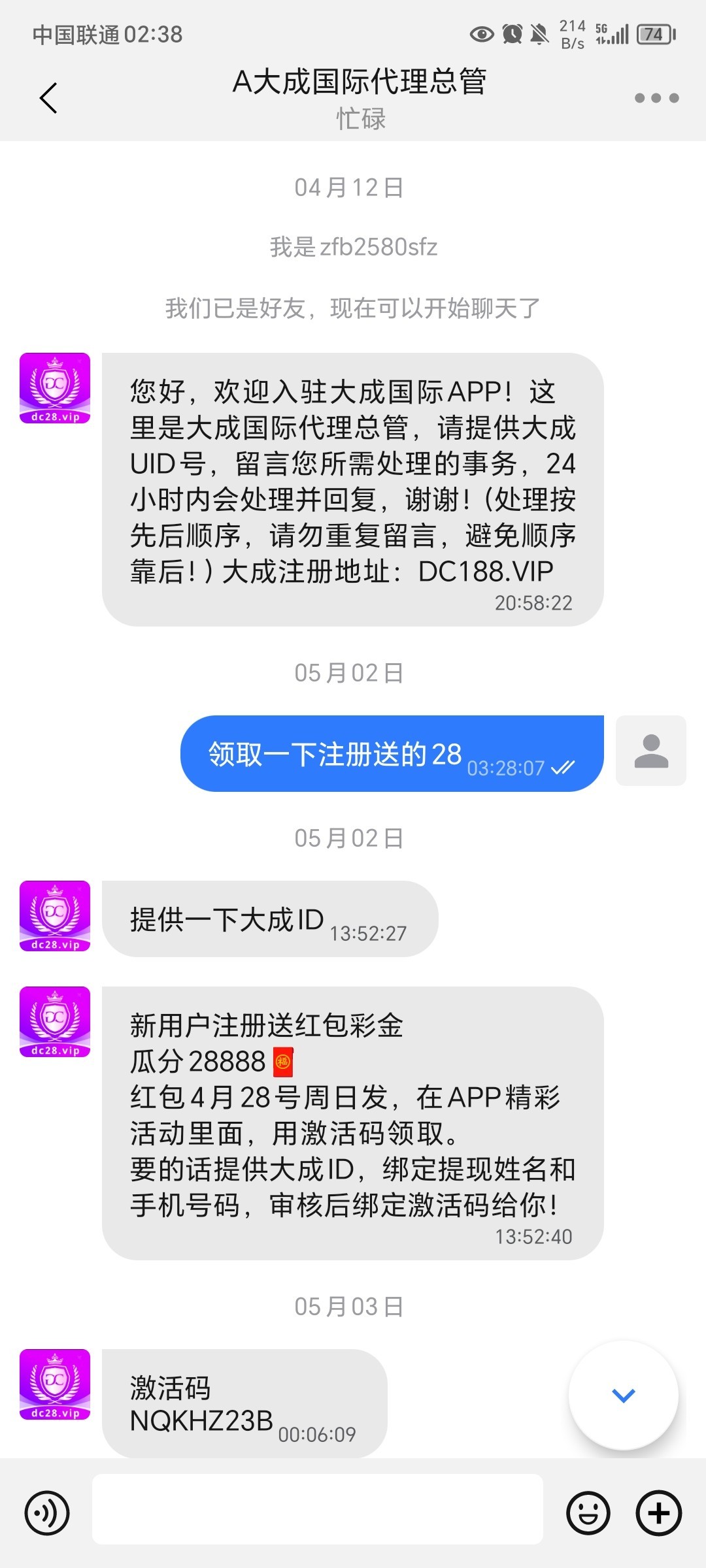Switch to voice message input
The height and width of the screenshot is (1568, 706).
[47, 1512]
